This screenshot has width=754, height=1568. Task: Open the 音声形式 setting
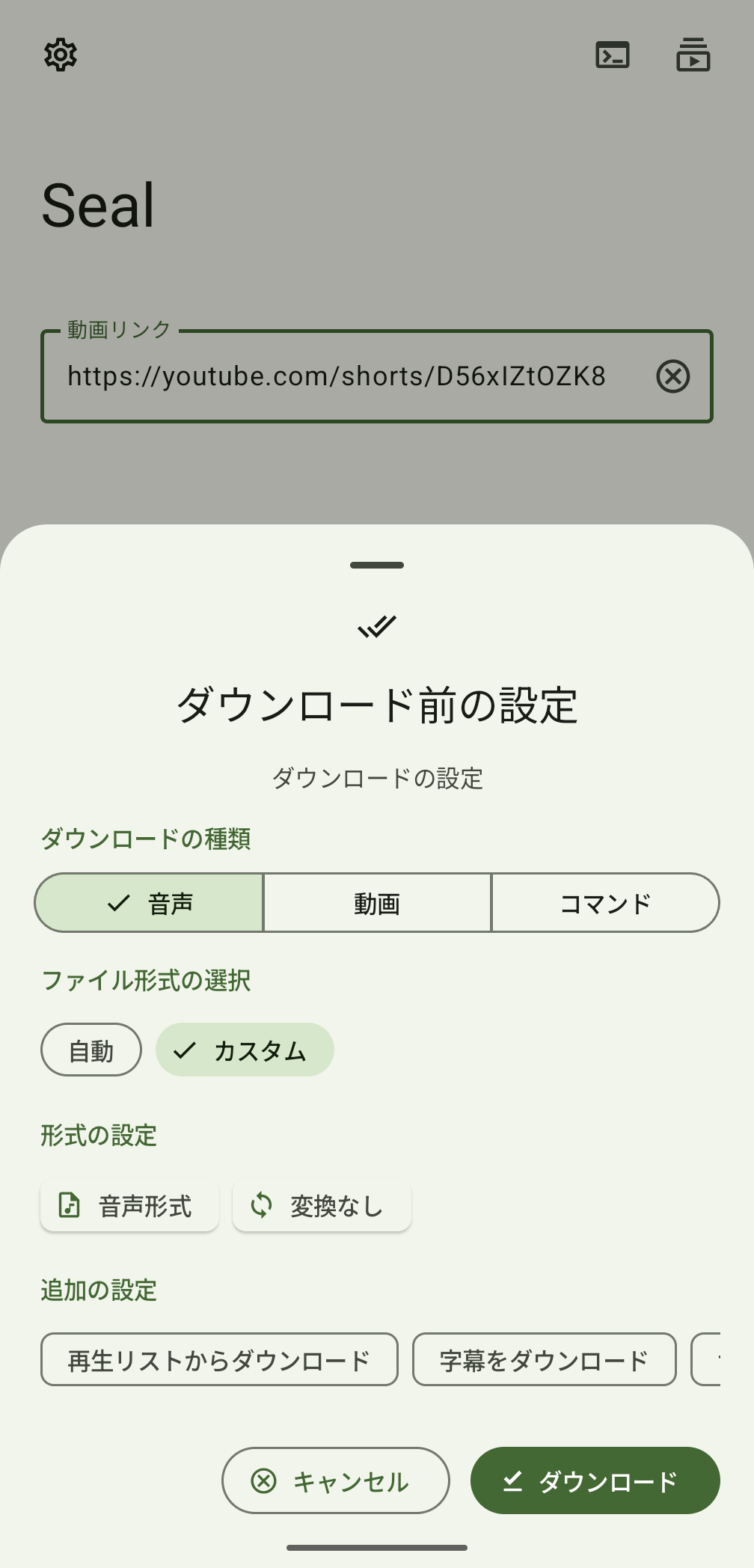coord(129,1205)
